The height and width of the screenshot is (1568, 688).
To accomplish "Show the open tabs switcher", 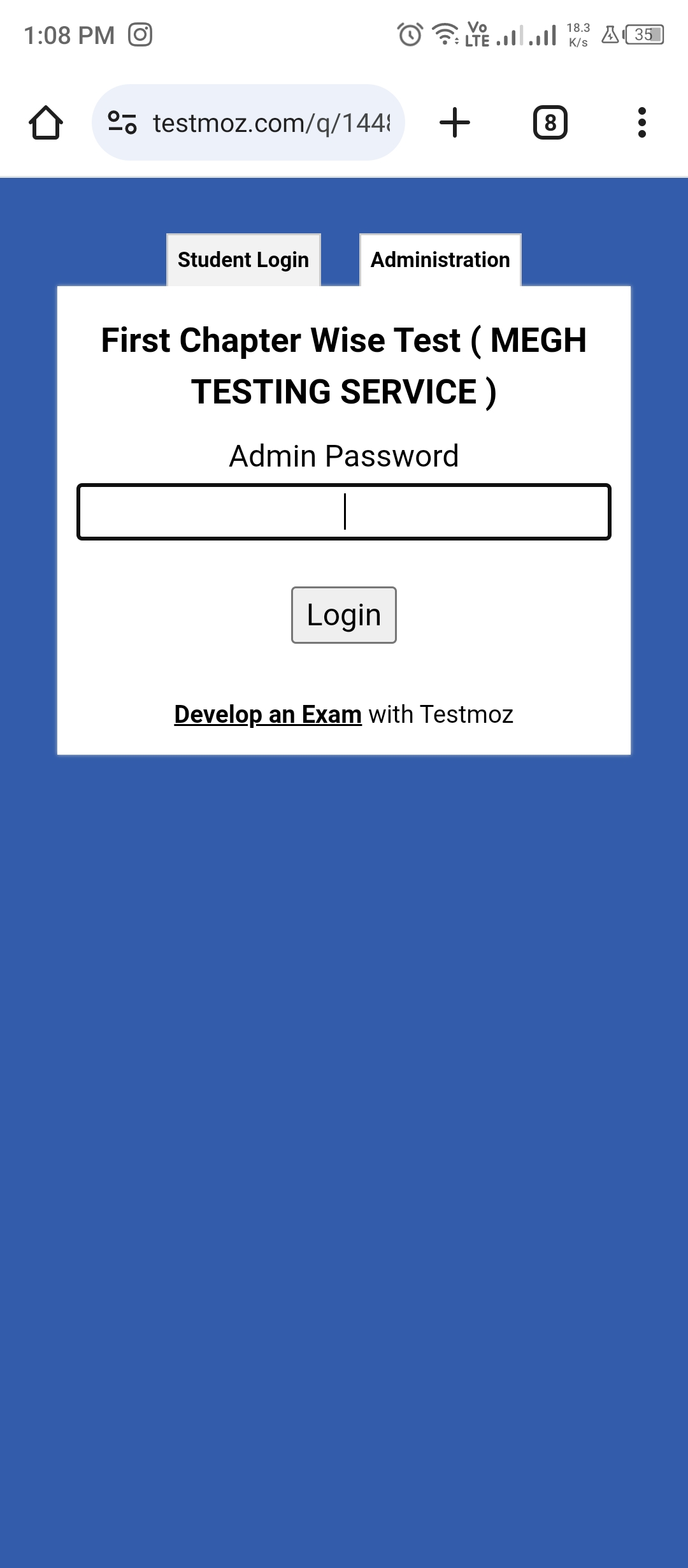I will pyautogui.click(x=550, y=122).
